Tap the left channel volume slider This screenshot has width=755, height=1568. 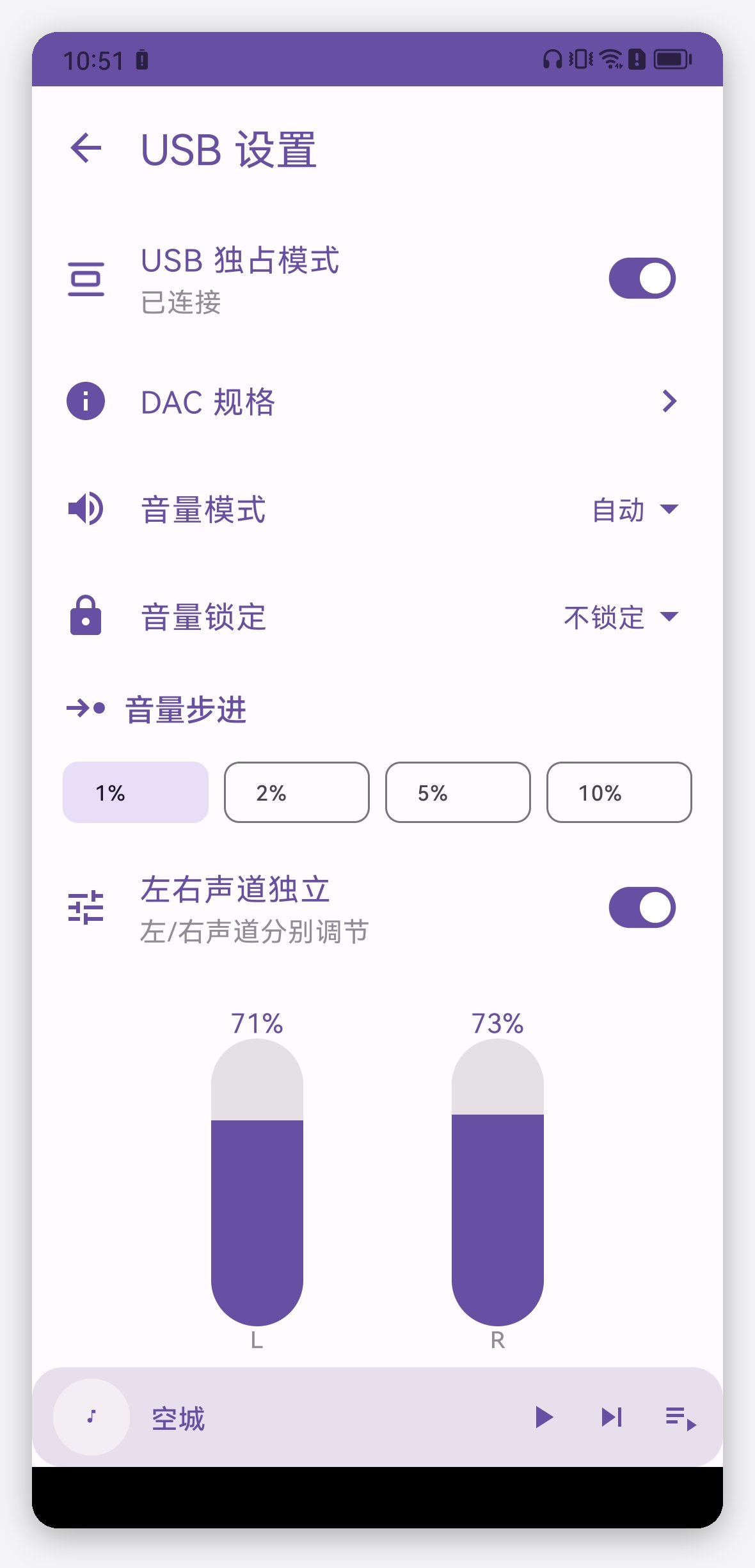(257, 1182)
